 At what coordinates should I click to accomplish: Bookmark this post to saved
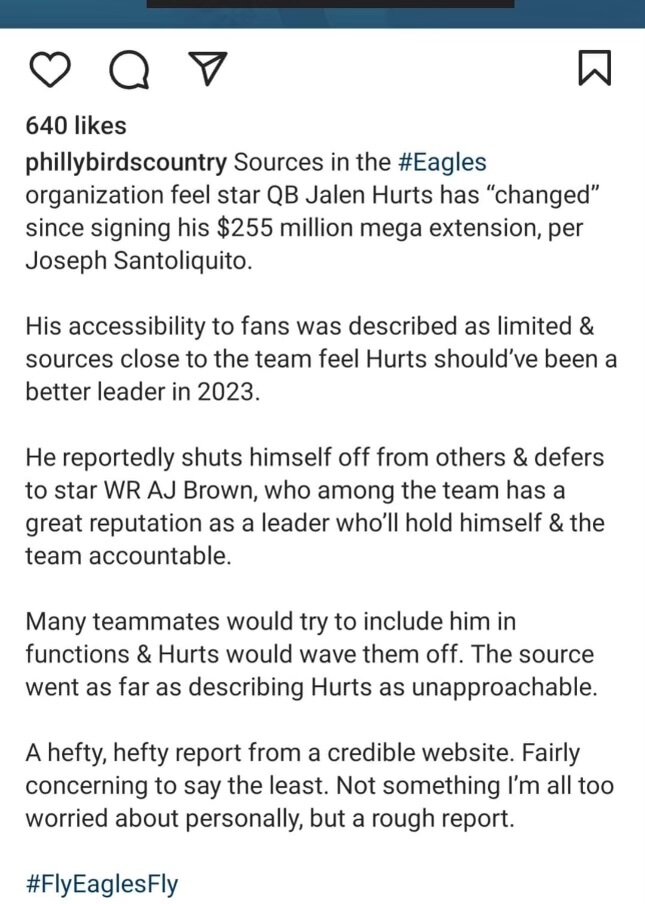coord(594,68)
